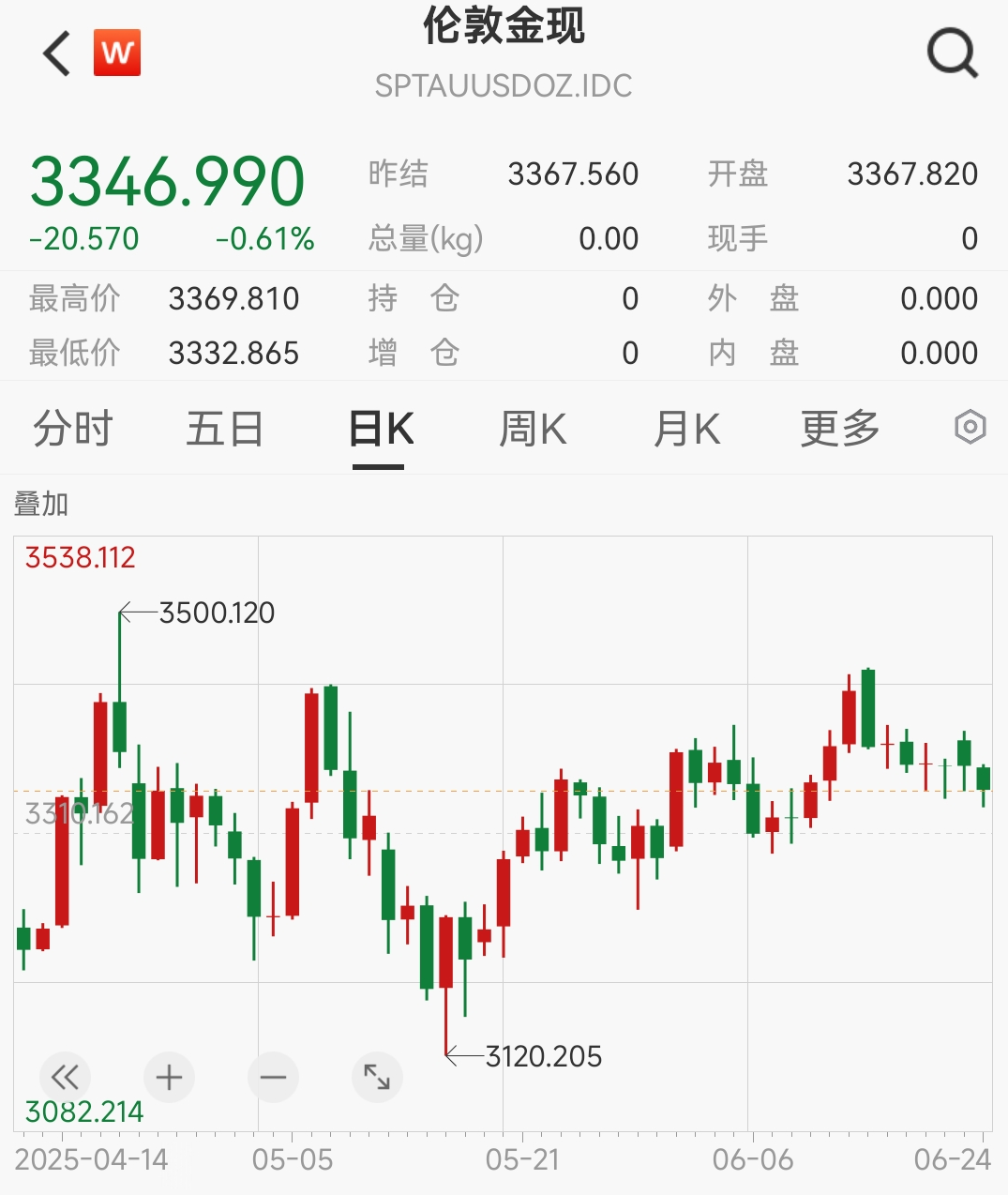This screenshot has height=1195, width=1008.
Task: Tap the red W icon
Action: click(117, 53)
